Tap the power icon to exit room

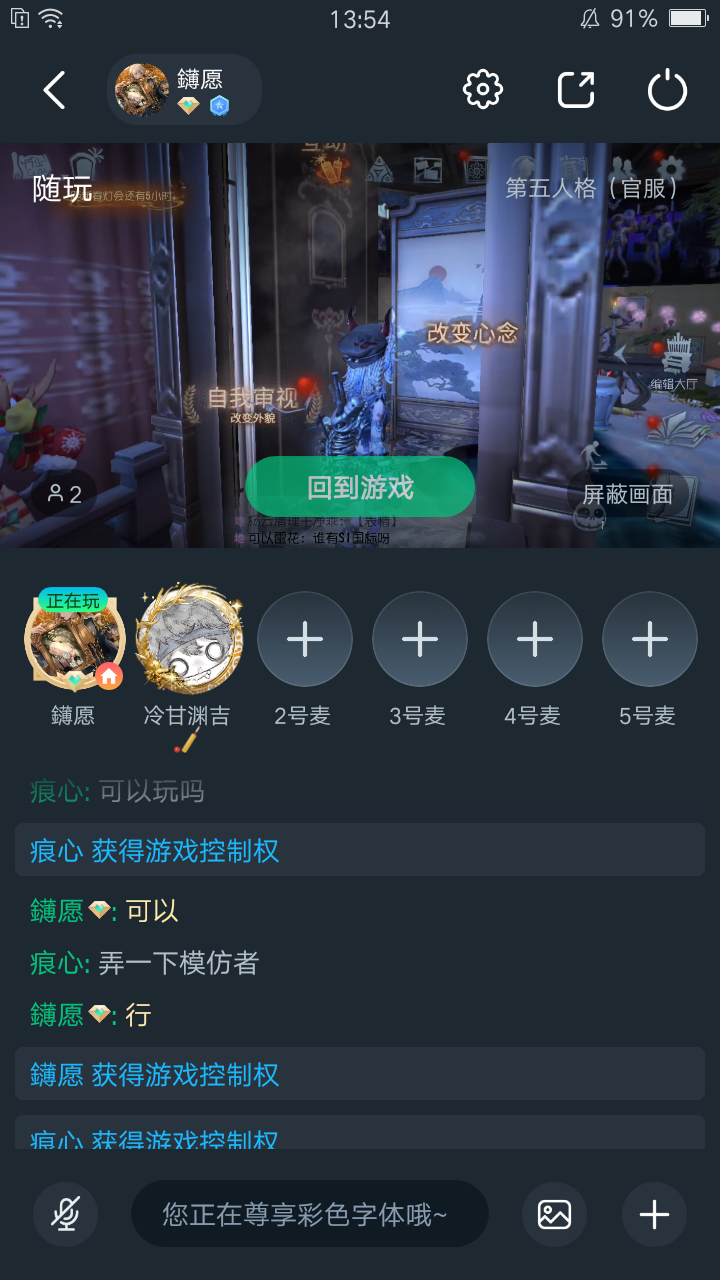[667, 91]
